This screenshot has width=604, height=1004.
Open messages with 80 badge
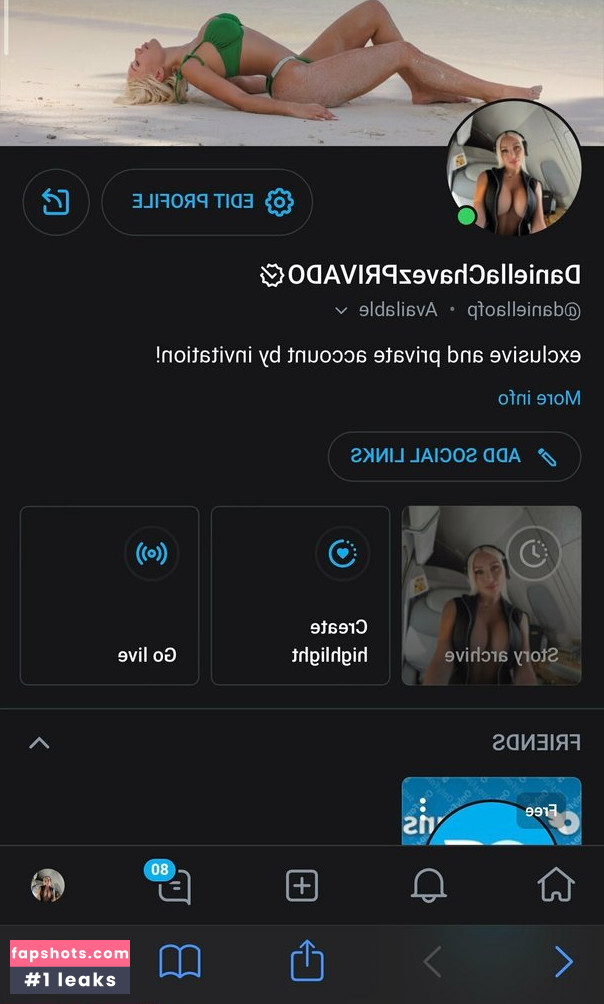(173, 885)
